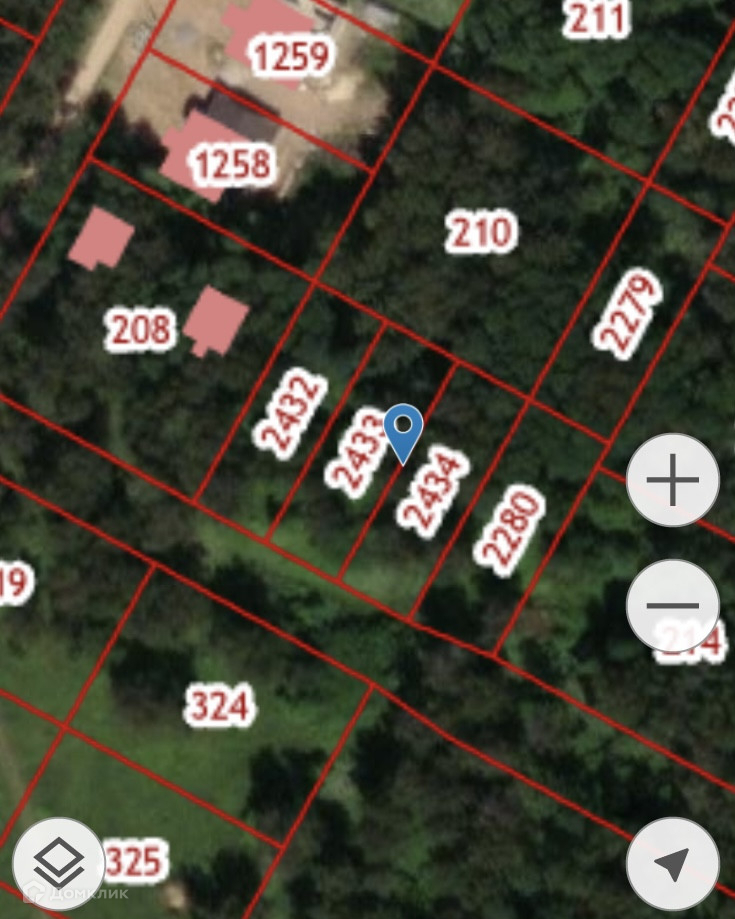Center map on my location
This screenshot has width=735, height=919.
(673, 863)
